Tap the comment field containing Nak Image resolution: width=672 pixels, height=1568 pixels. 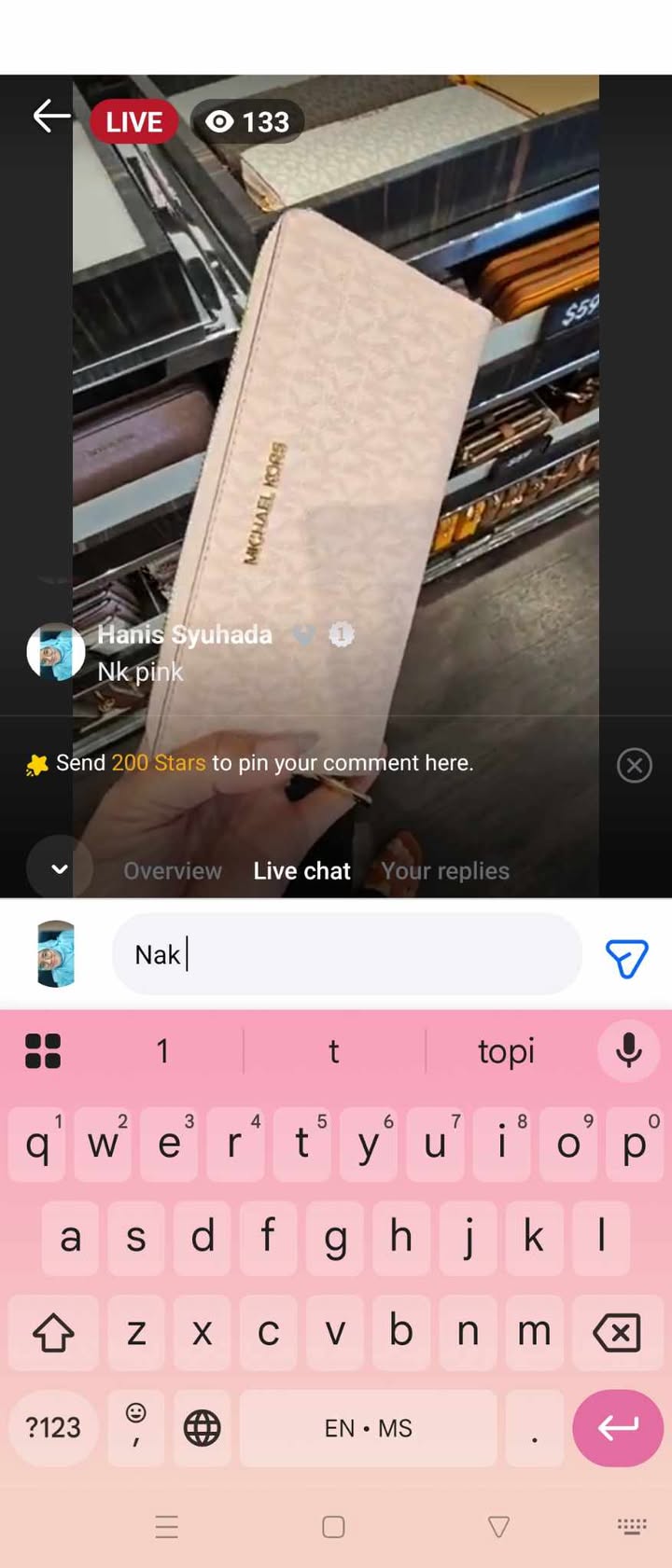(x=345, y=954)
